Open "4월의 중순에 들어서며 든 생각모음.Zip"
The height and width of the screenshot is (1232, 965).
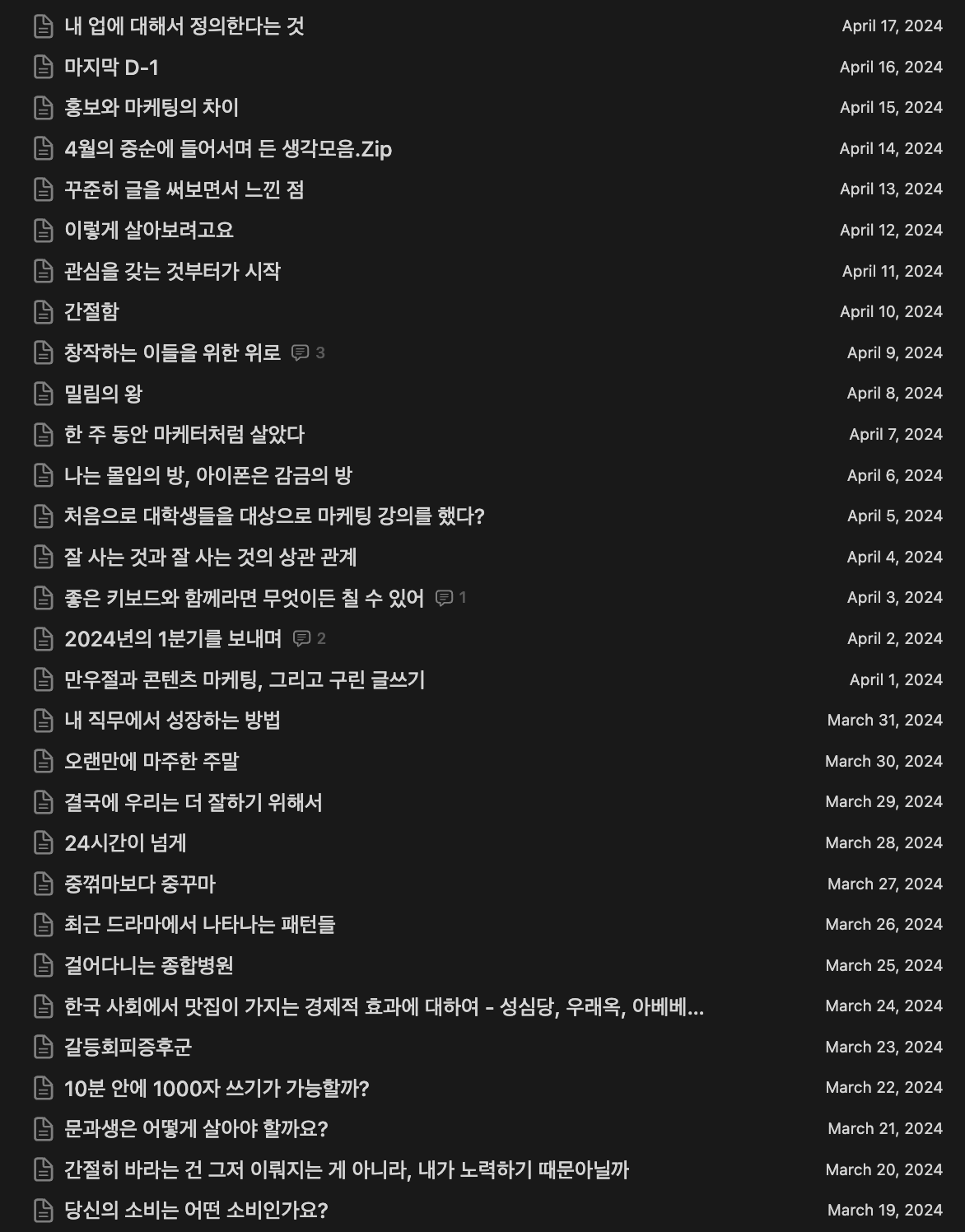[228, 149]
